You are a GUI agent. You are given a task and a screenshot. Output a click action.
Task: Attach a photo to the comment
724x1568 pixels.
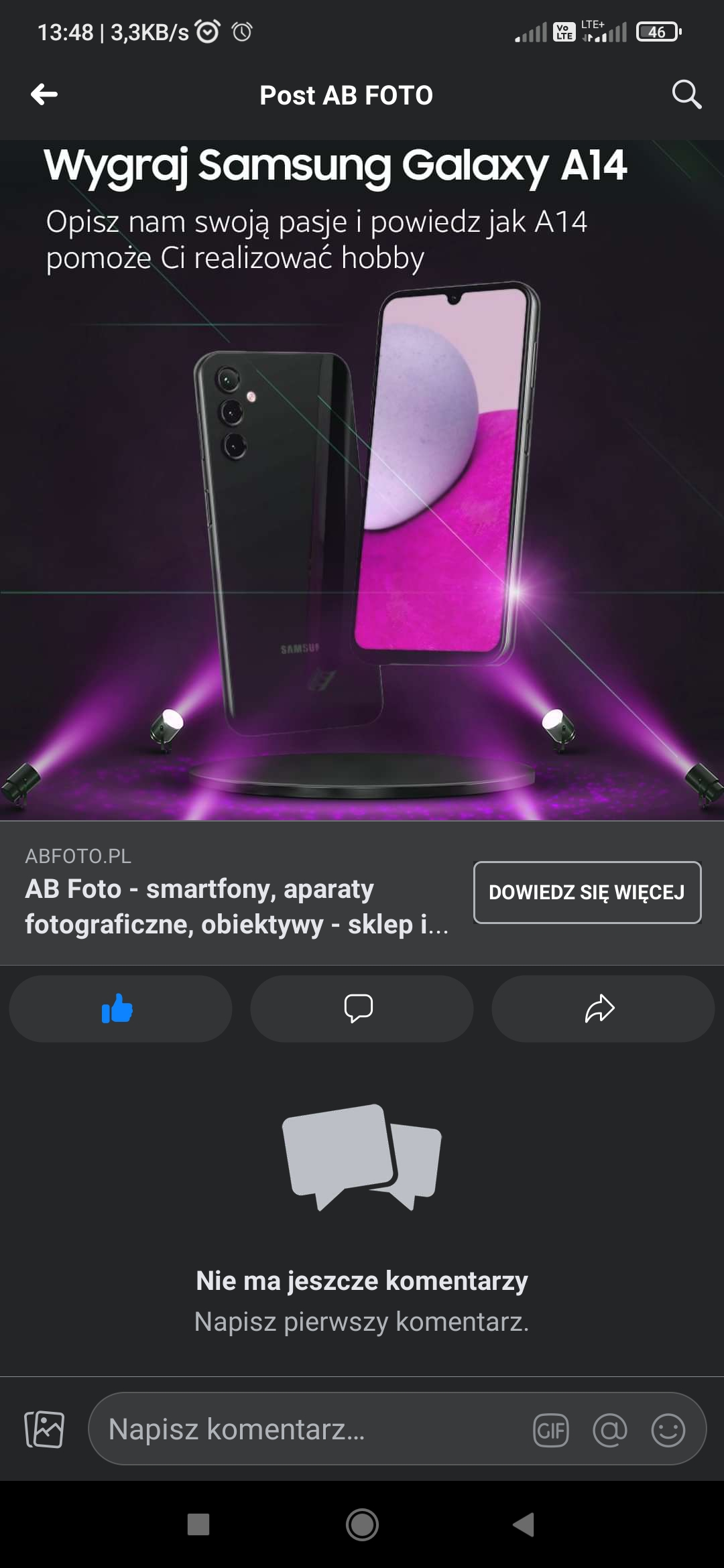point(44,1429)
